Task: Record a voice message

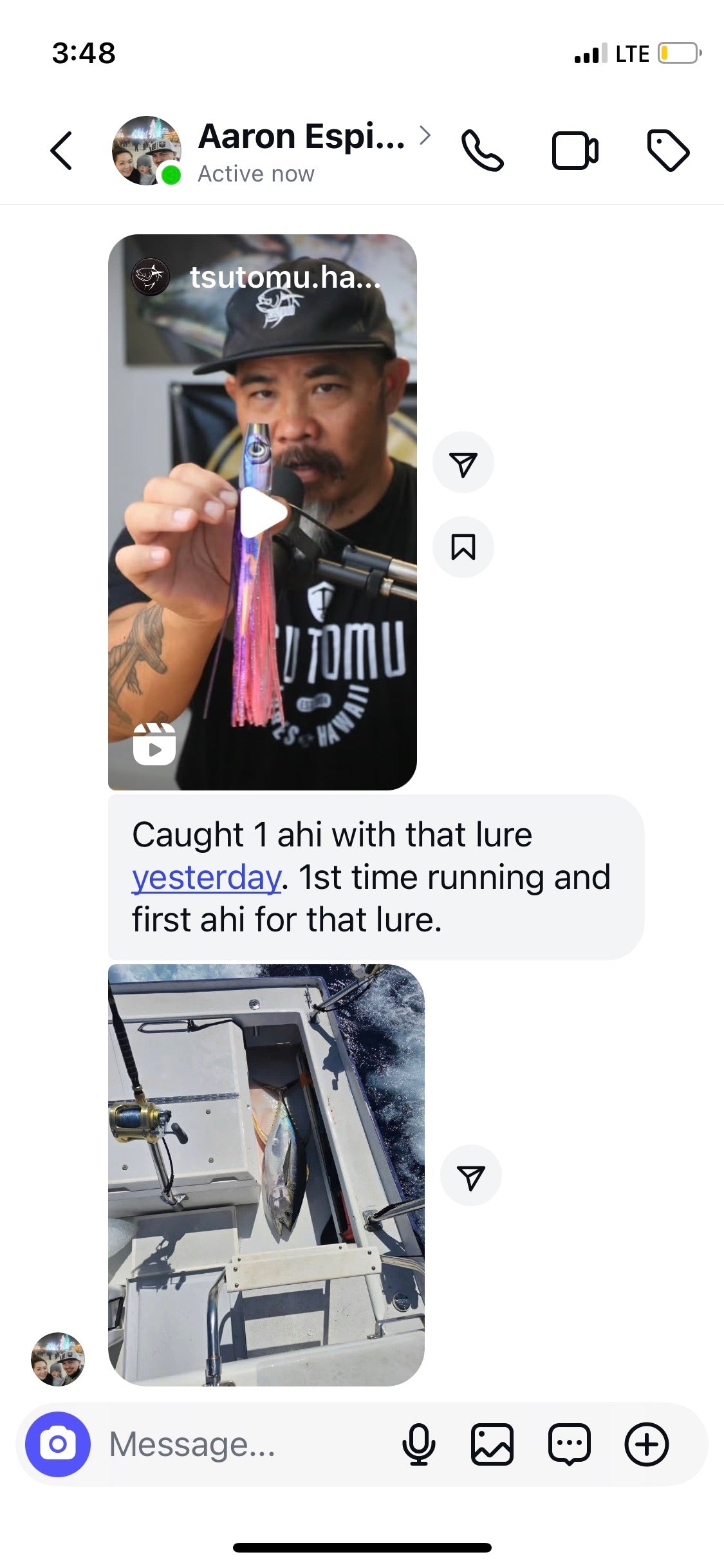Action: [418, 1444]
